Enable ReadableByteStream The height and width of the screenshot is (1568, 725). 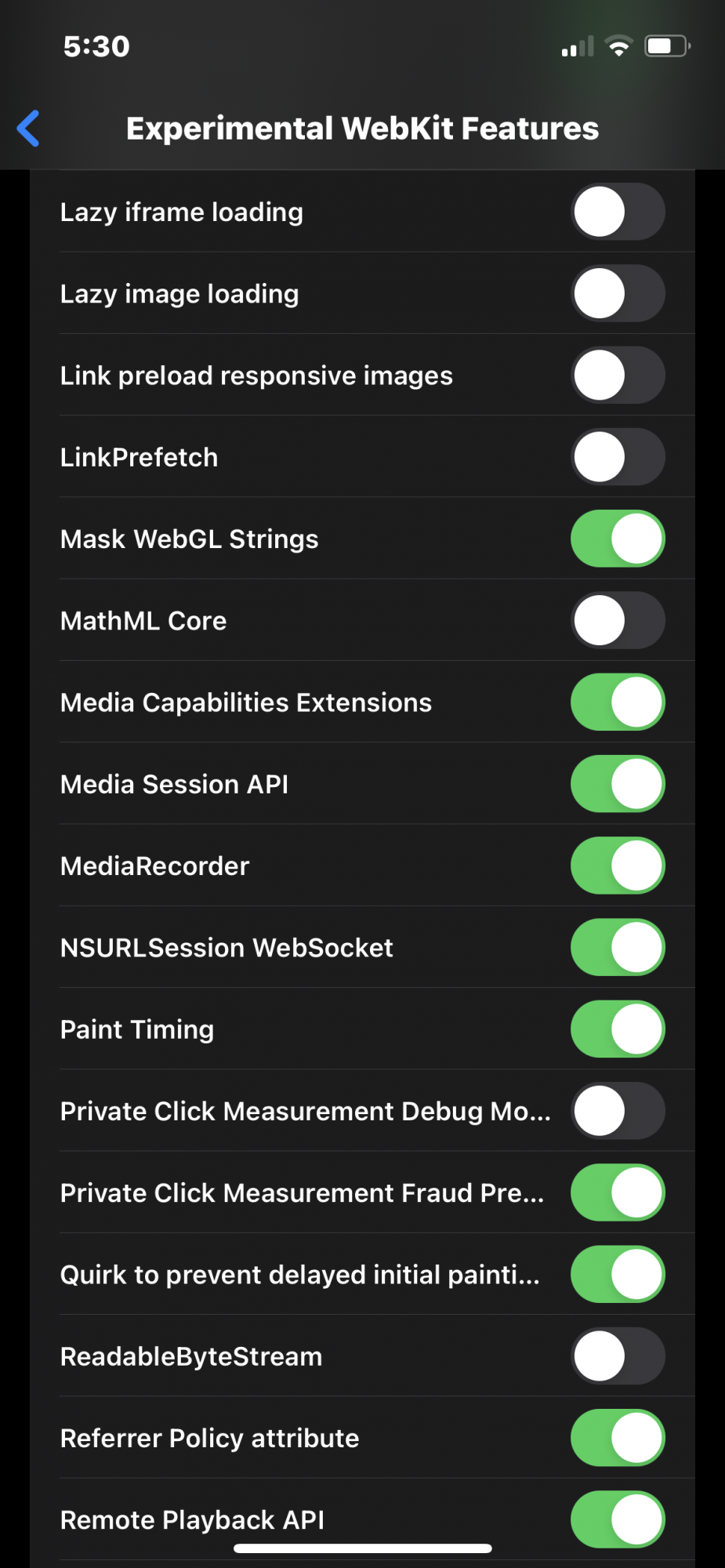[x=618, y=1356]
